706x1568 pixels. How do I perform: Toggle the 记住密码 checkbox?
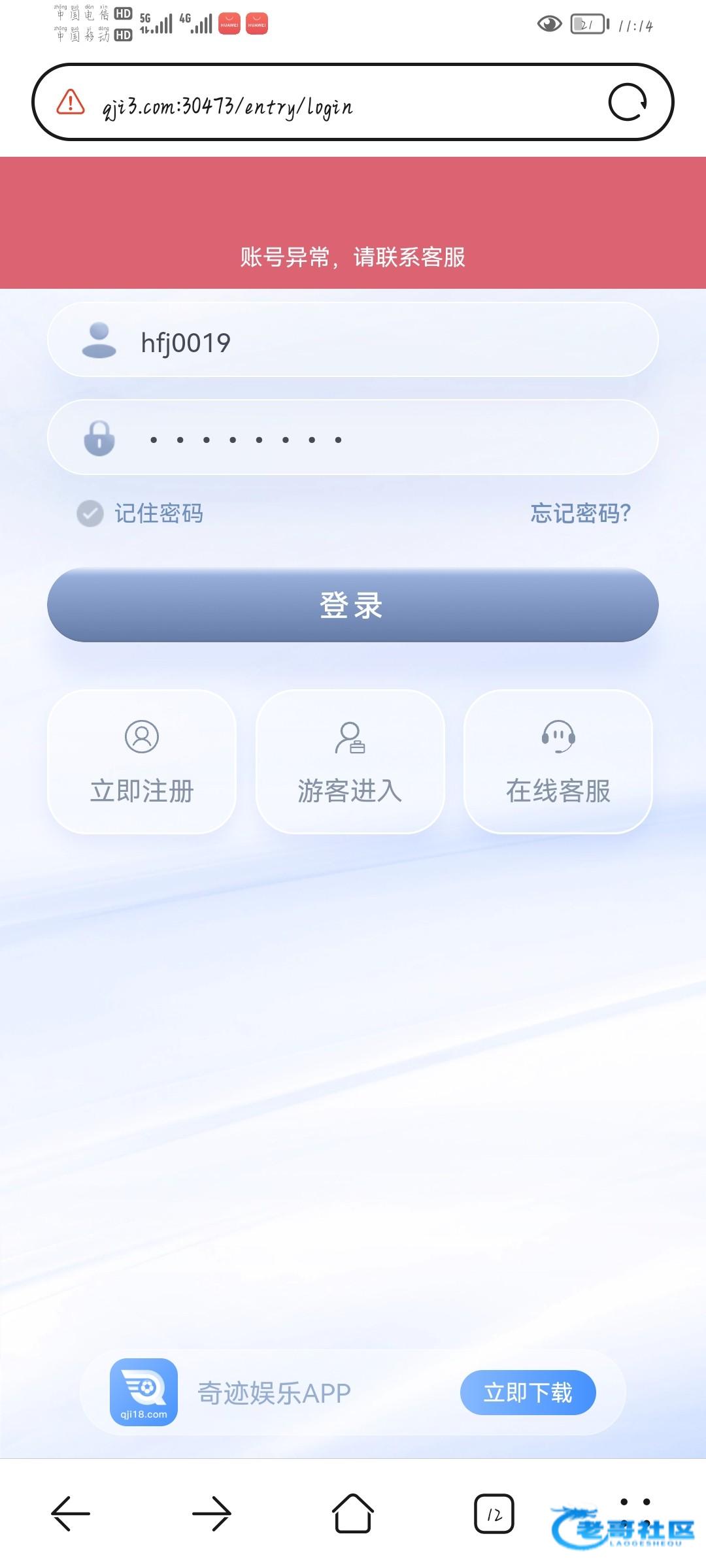point(90,514)
